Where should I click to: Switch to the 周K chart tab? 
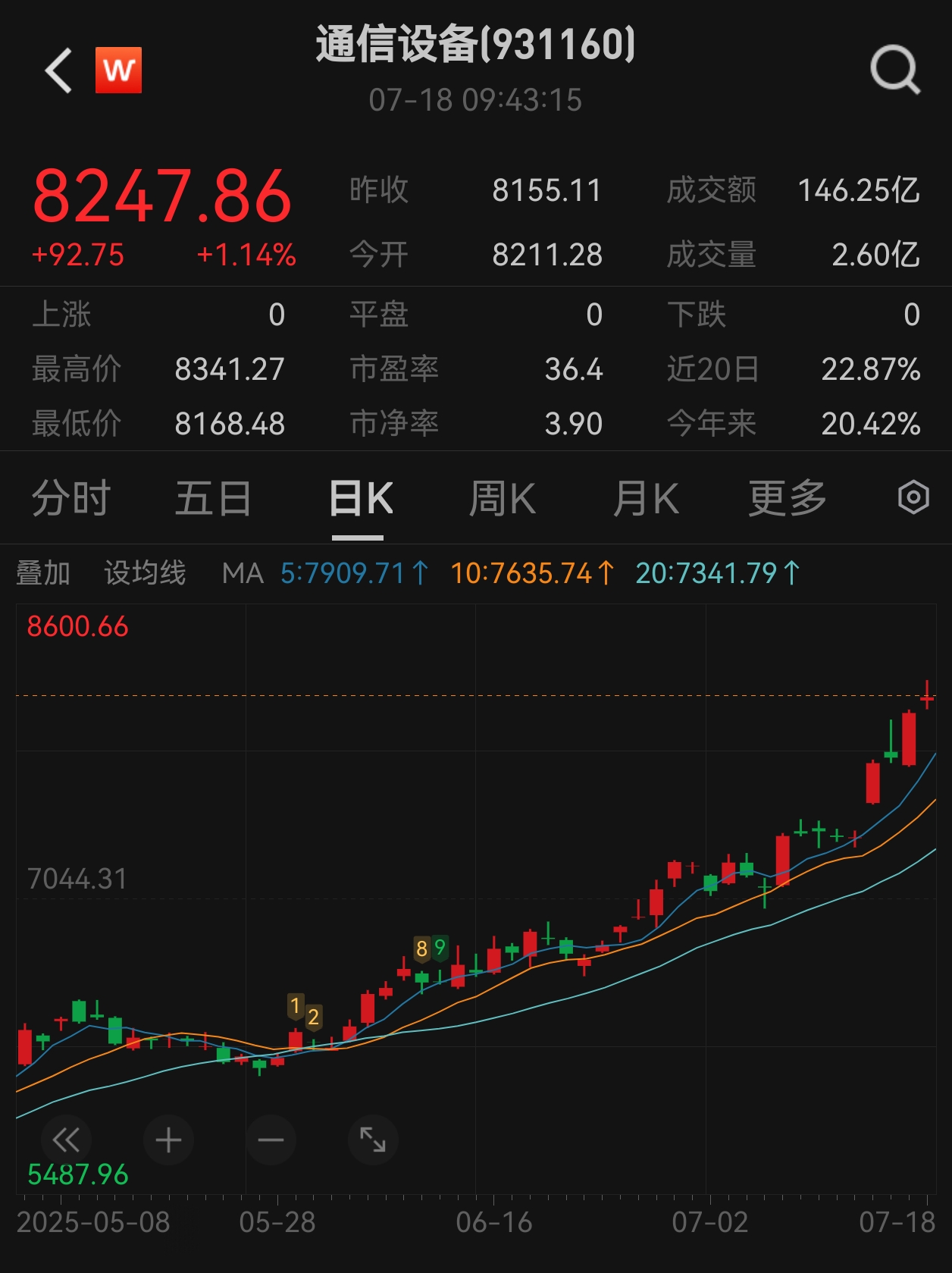click(x=502, y=499)
